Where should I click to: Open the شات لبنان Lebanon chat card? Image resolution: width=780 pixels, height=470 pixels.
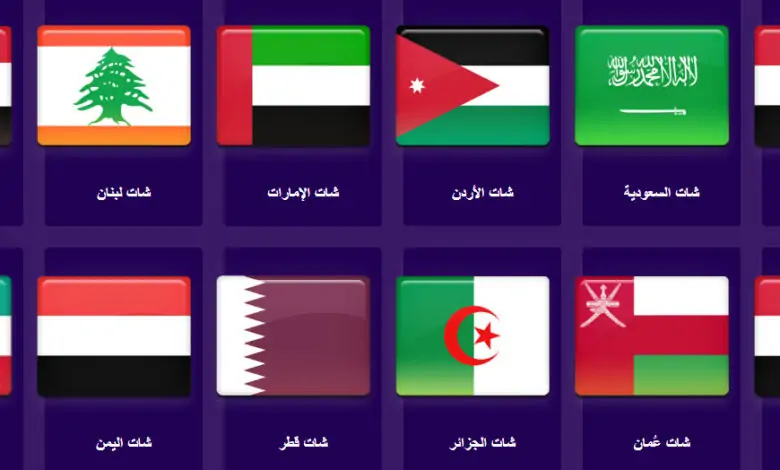(113, 86)
